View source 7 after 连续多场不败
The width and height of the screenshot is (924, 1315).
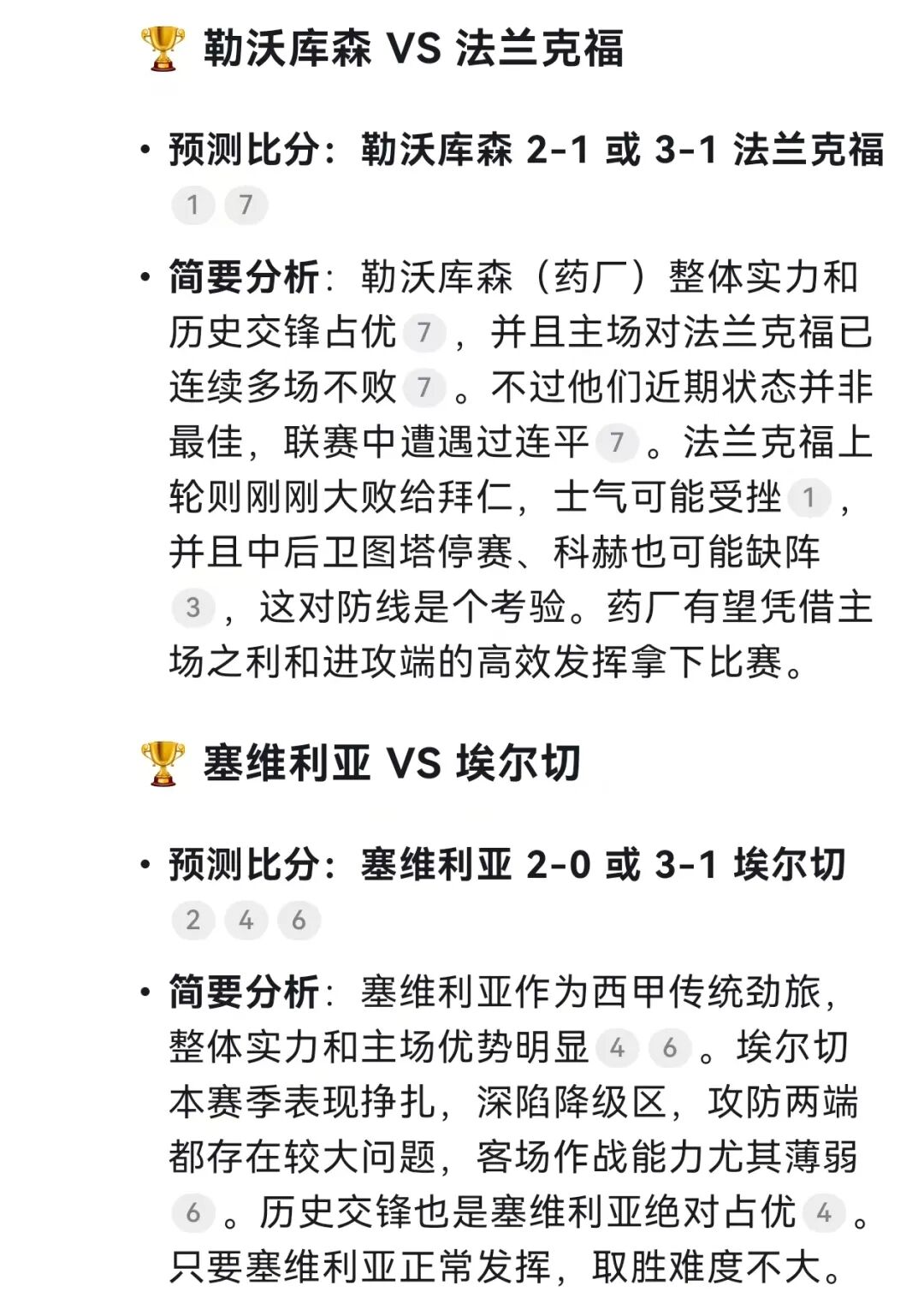coord(423,387)
